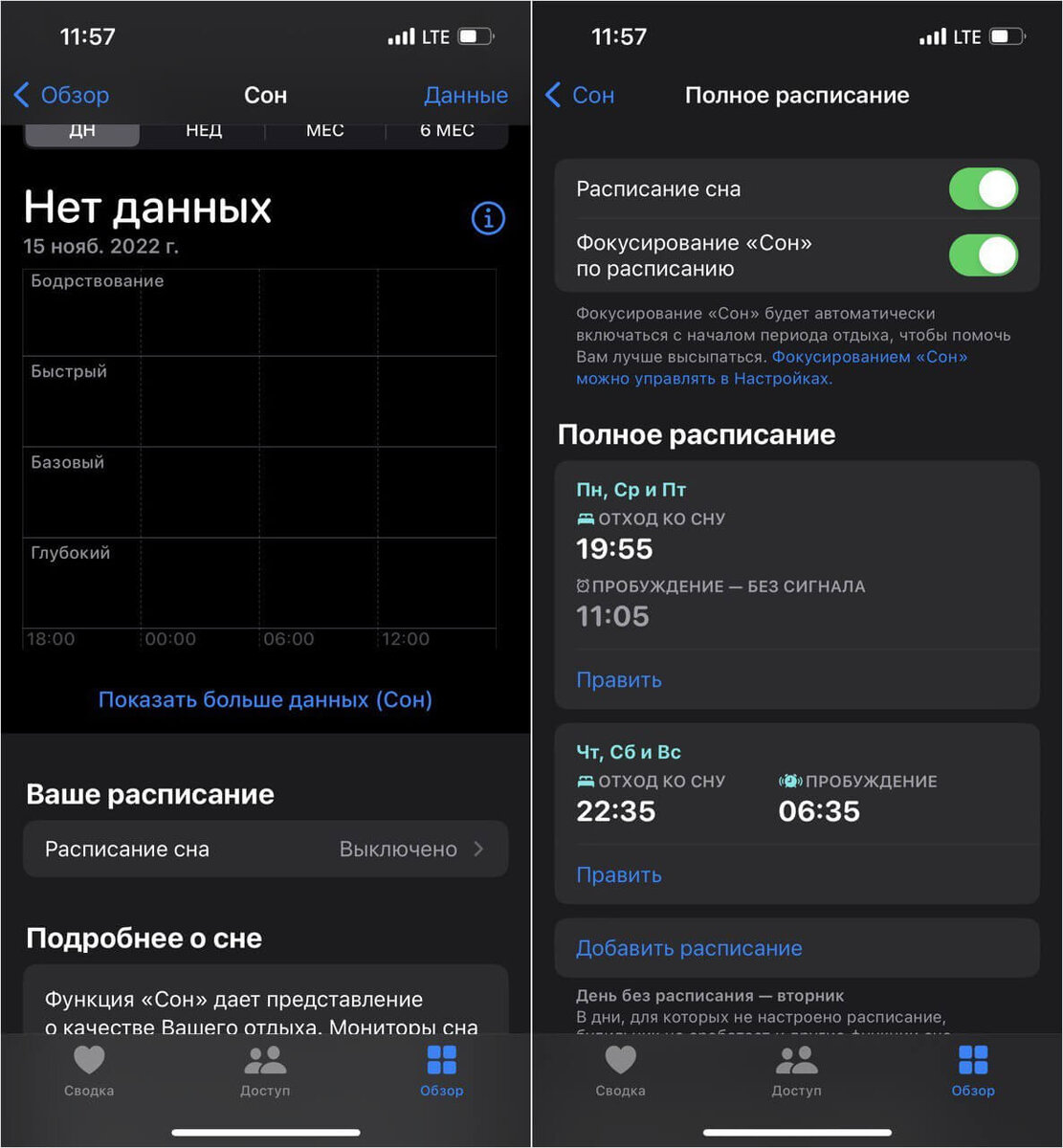Turn off Фокусирование «Сон» по расписанию
The width and height of the screenshot is (1063, 1148).
pos(985,255)
